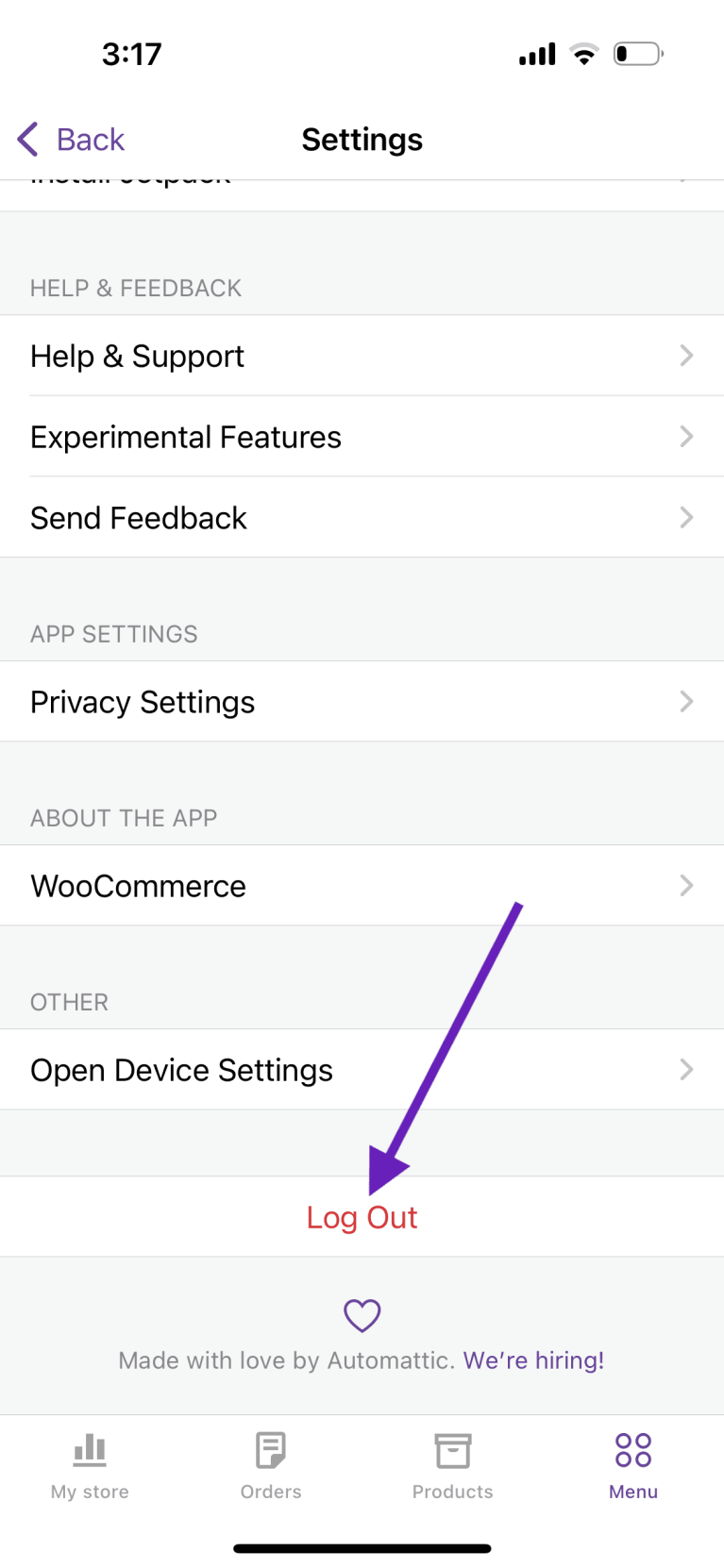The width and height of the screenshot is (724, 1568).
Task: Log out of the account
Action: click(x=362, y=1217)
